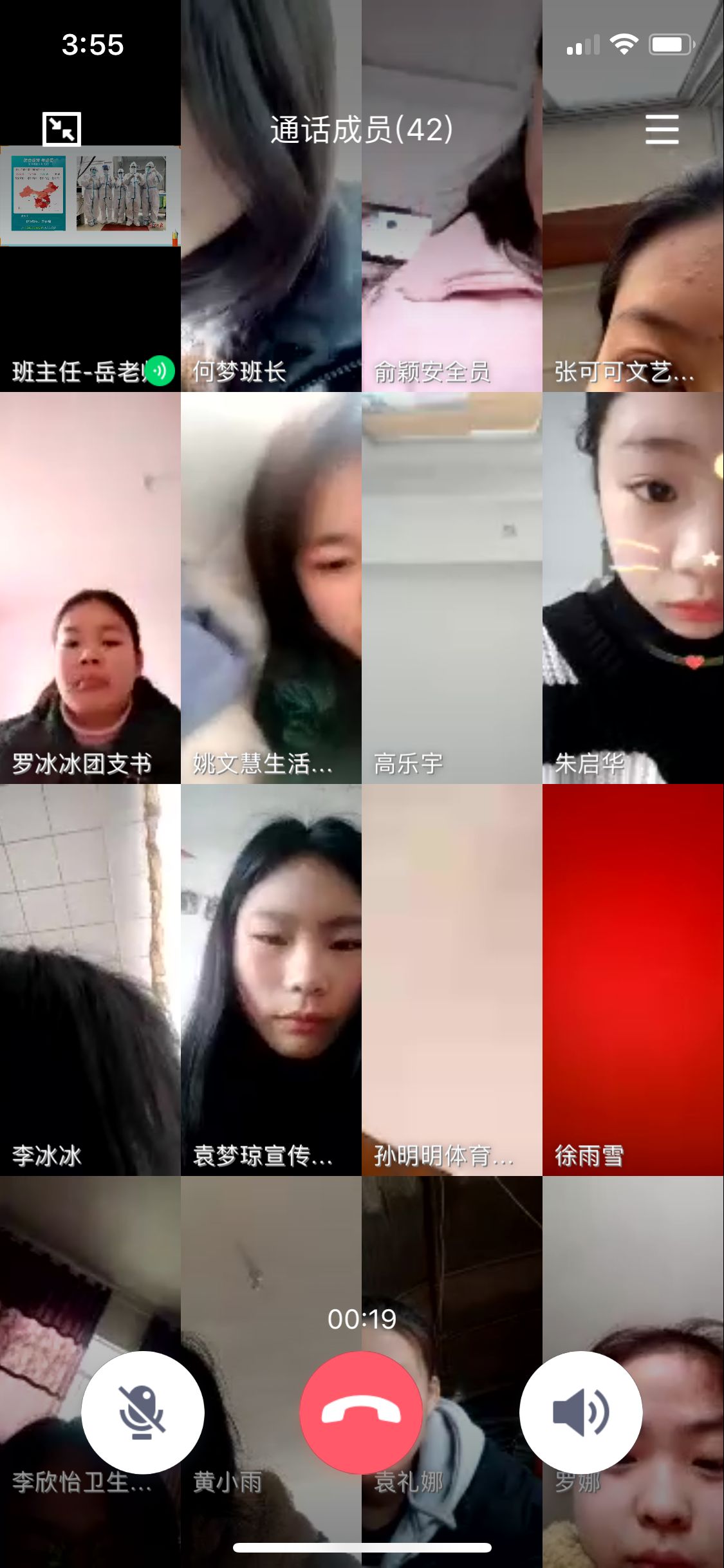Viewport: 724px width, 1568px height.
Task: Hang up the call
Action: coord(361,1412)
